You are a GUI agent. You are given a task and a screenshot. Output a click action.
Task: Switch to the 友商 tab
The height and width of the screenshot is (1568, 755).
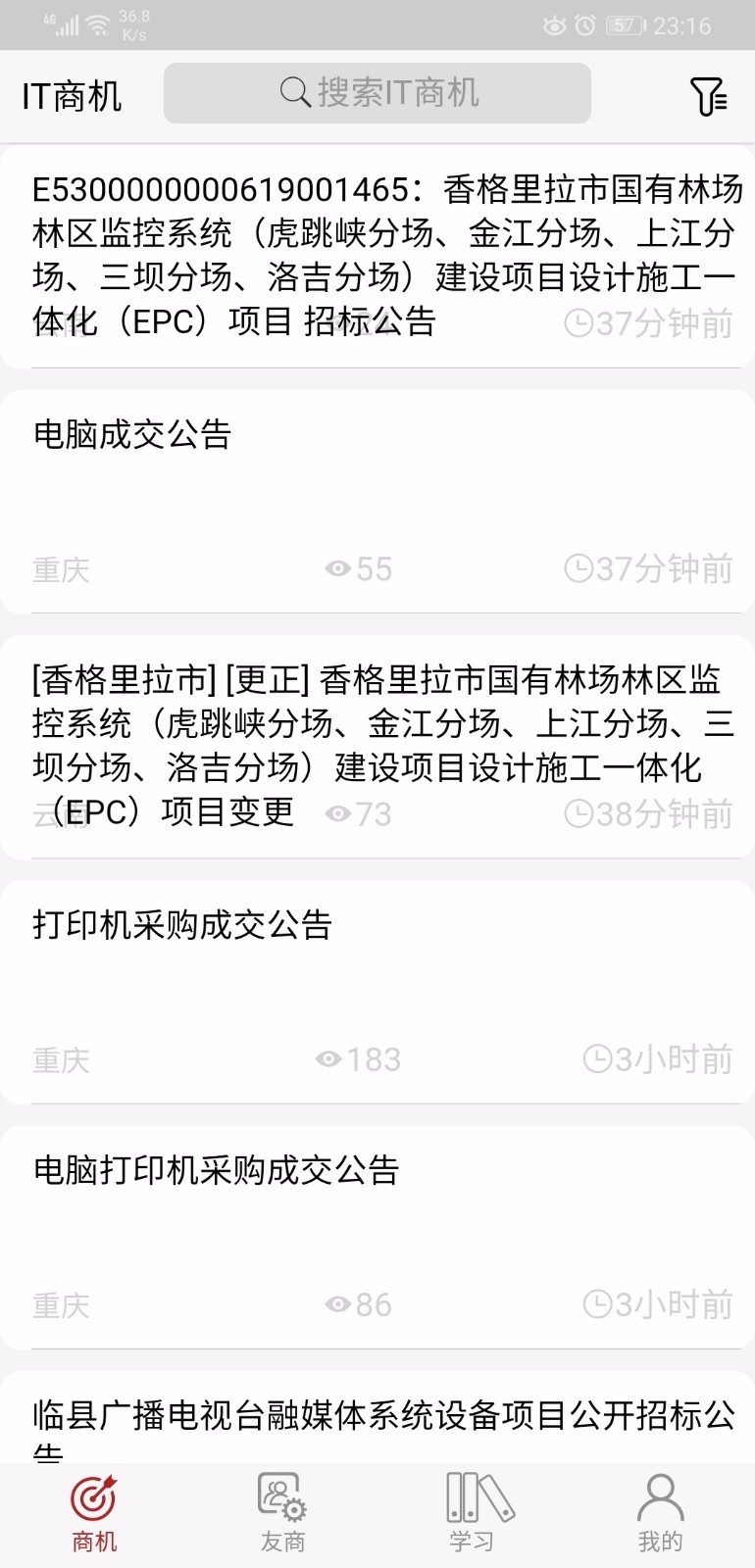282,1514
